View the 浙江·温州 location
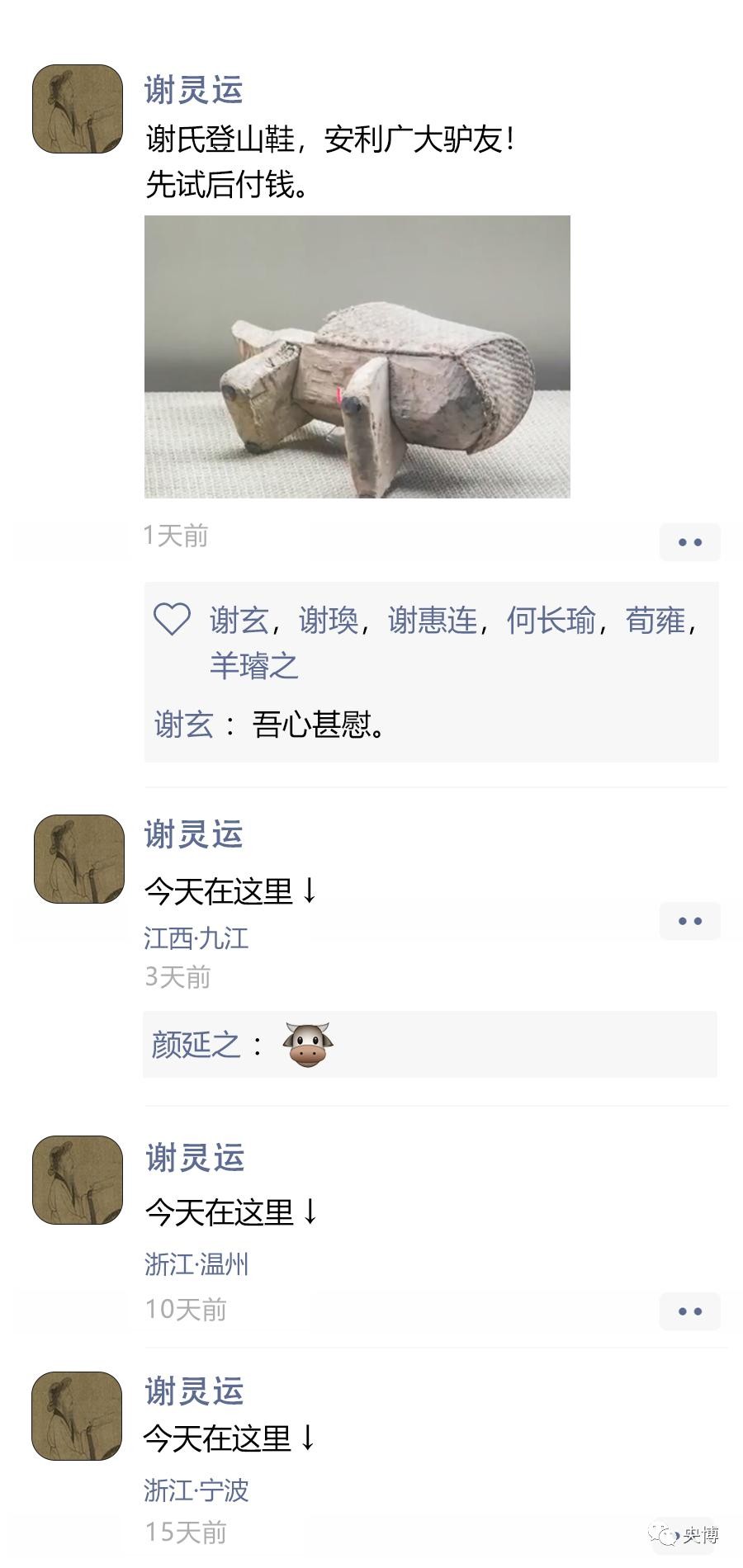 click(x=196, y=1264)
